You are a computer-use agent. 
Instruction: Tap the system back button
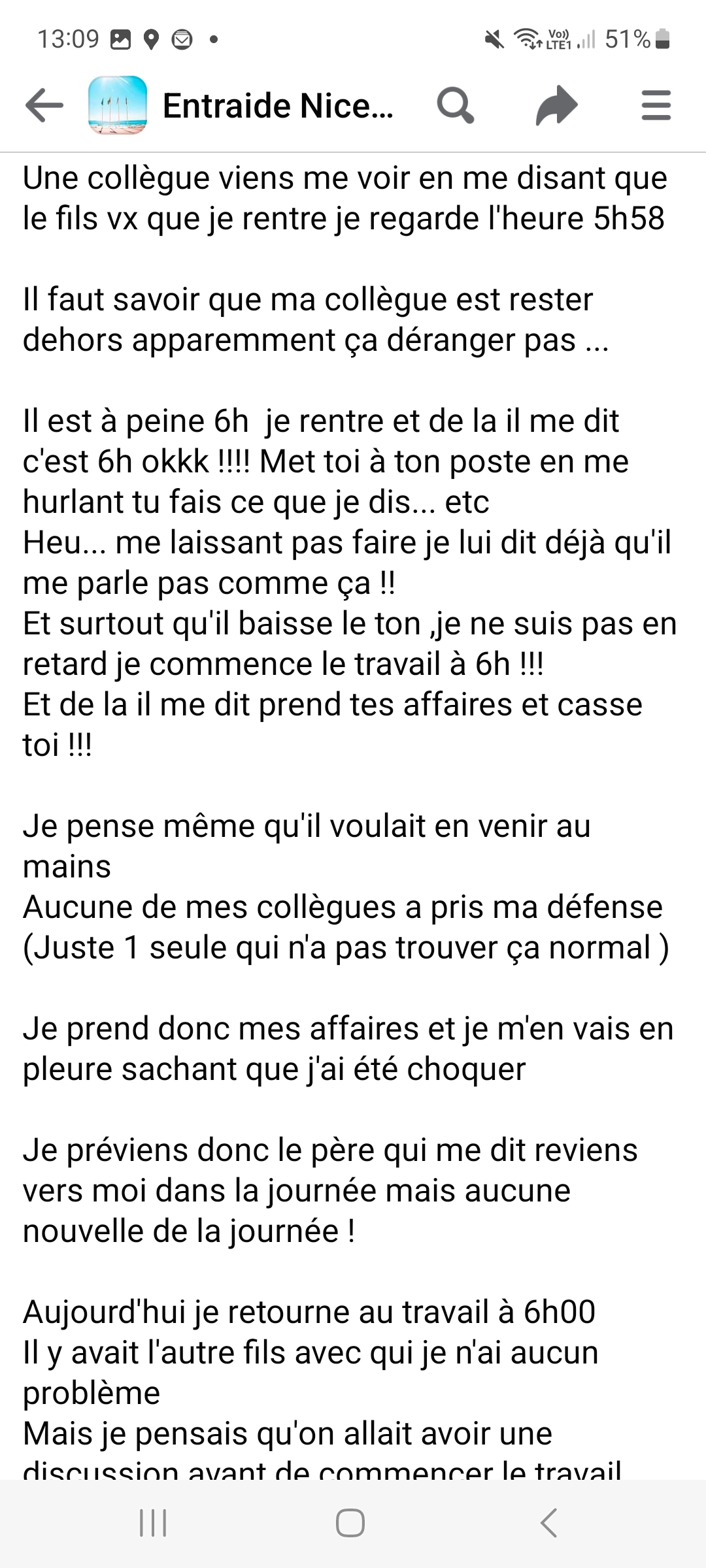pyautogui.click(x=548, y=1522)
